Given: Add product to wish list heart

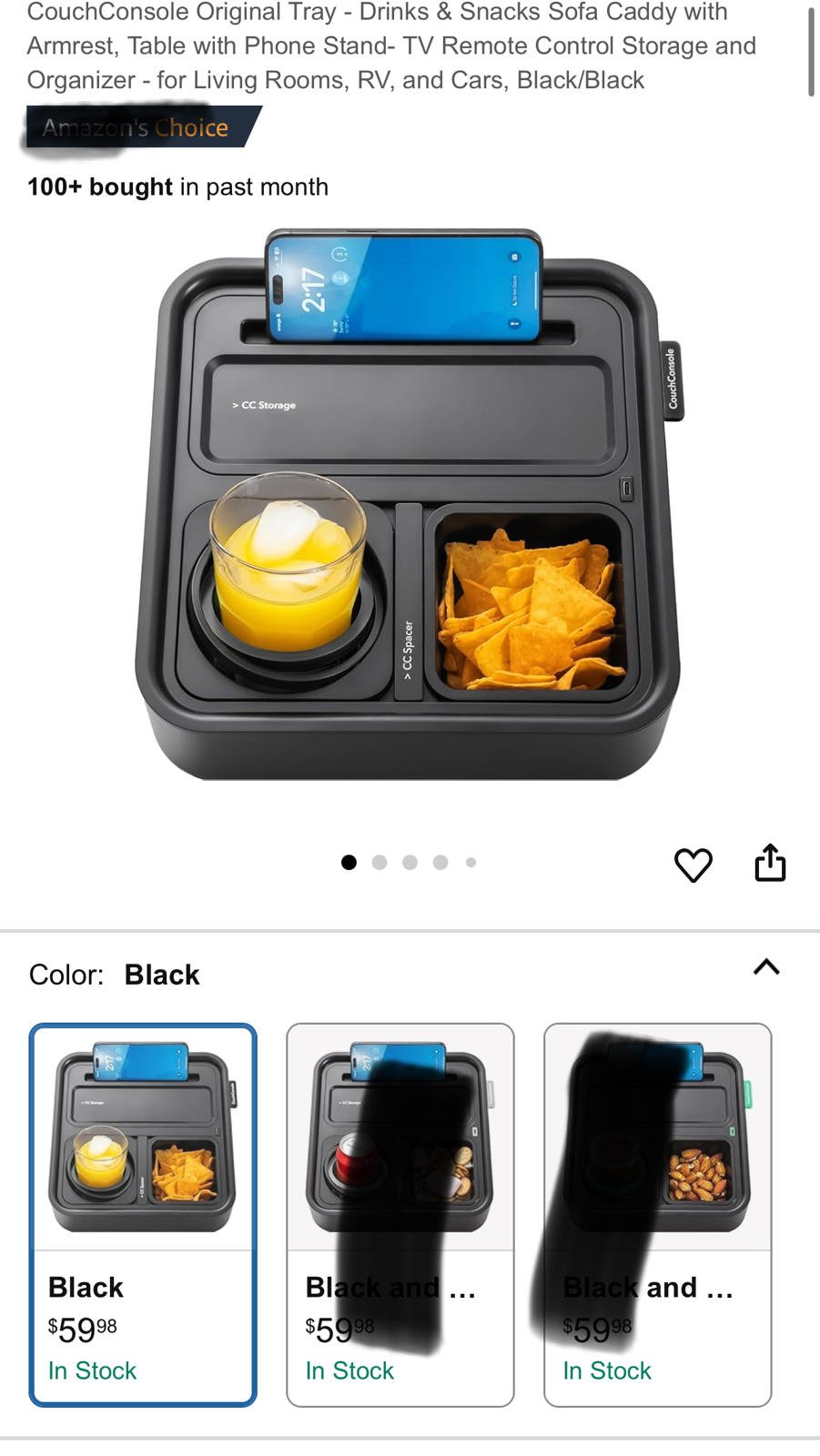Looking at the screenshot, I should (x=693, y=864).
